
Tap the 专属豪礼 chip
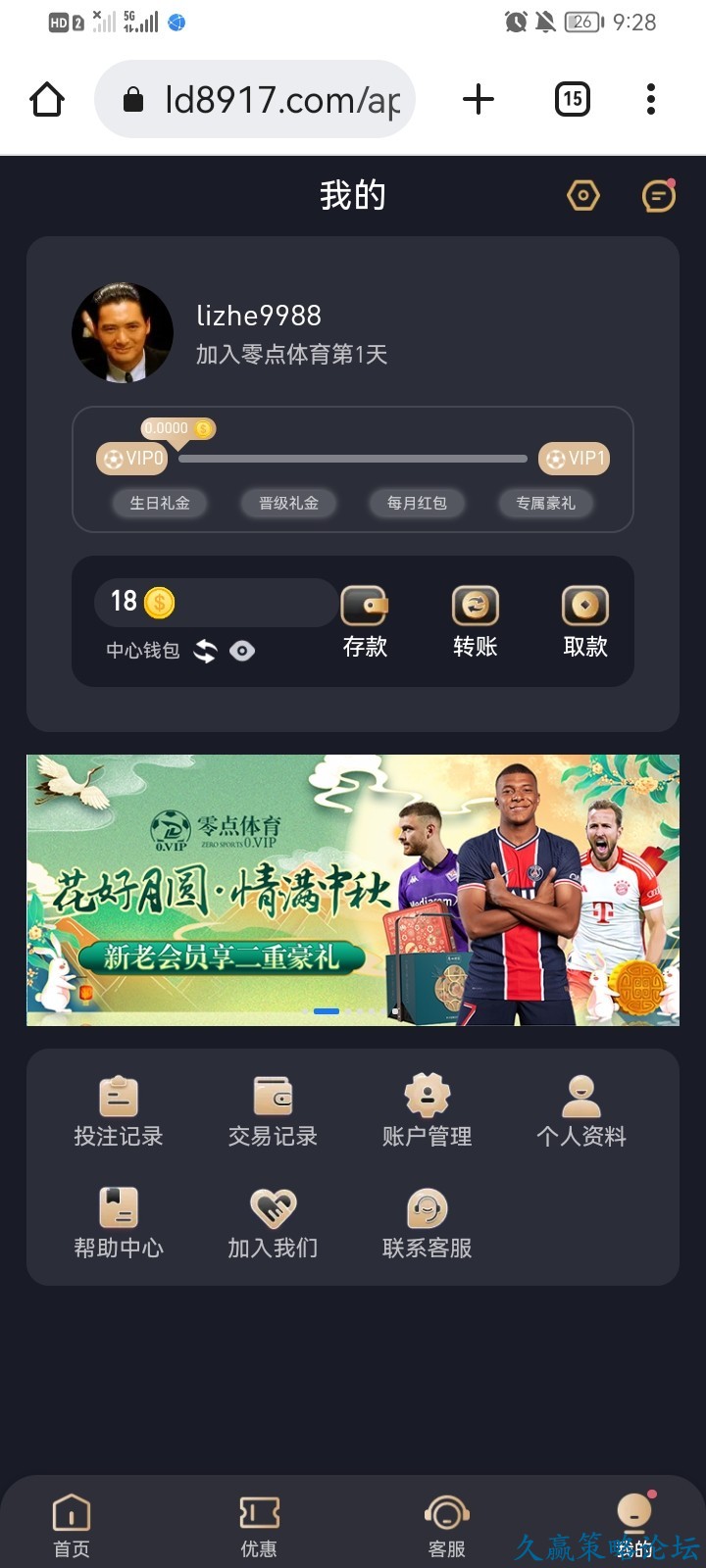coord(545,503)
